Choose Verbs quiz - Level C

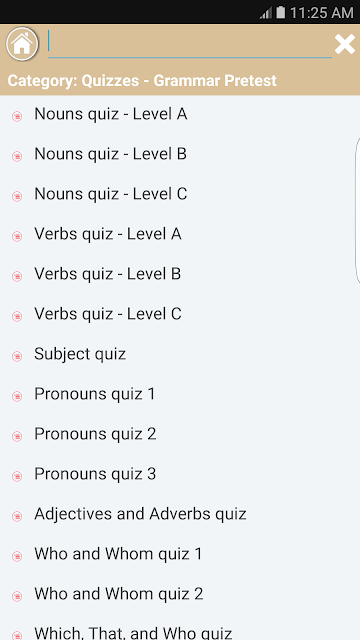[180, 314]
